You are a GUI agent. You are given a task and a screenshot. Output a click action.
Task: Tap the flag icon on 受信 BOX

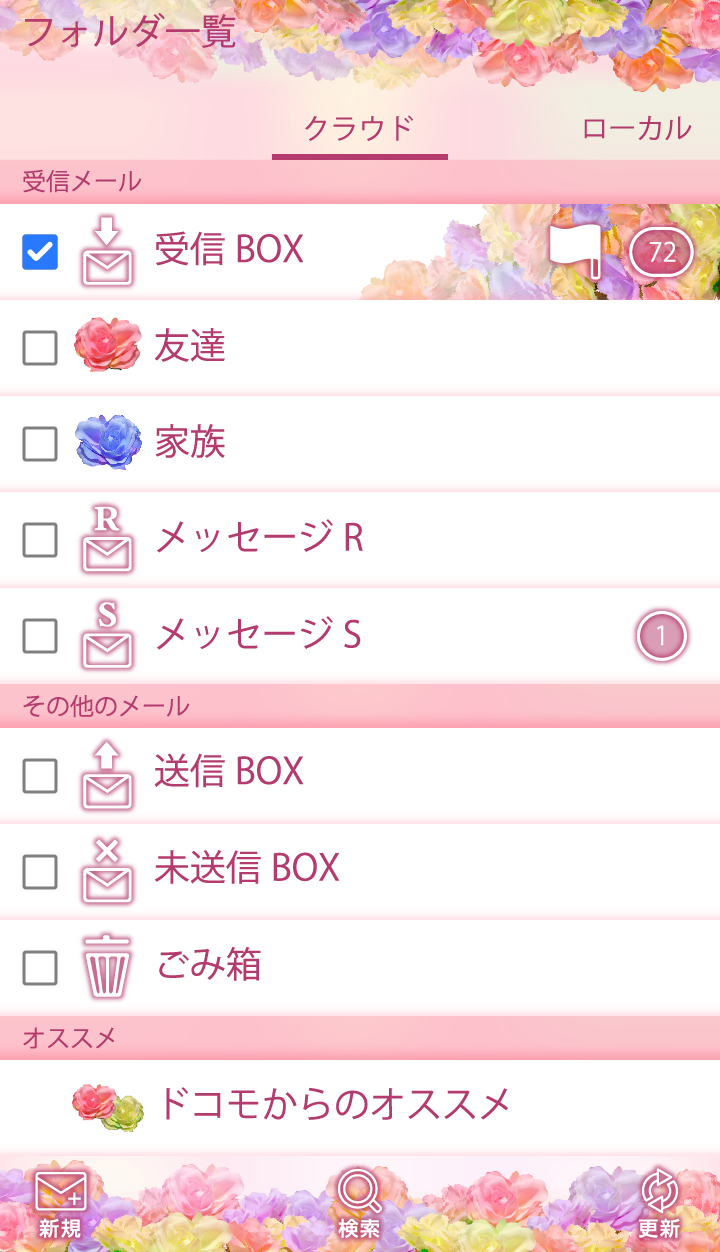coord(577,250)
